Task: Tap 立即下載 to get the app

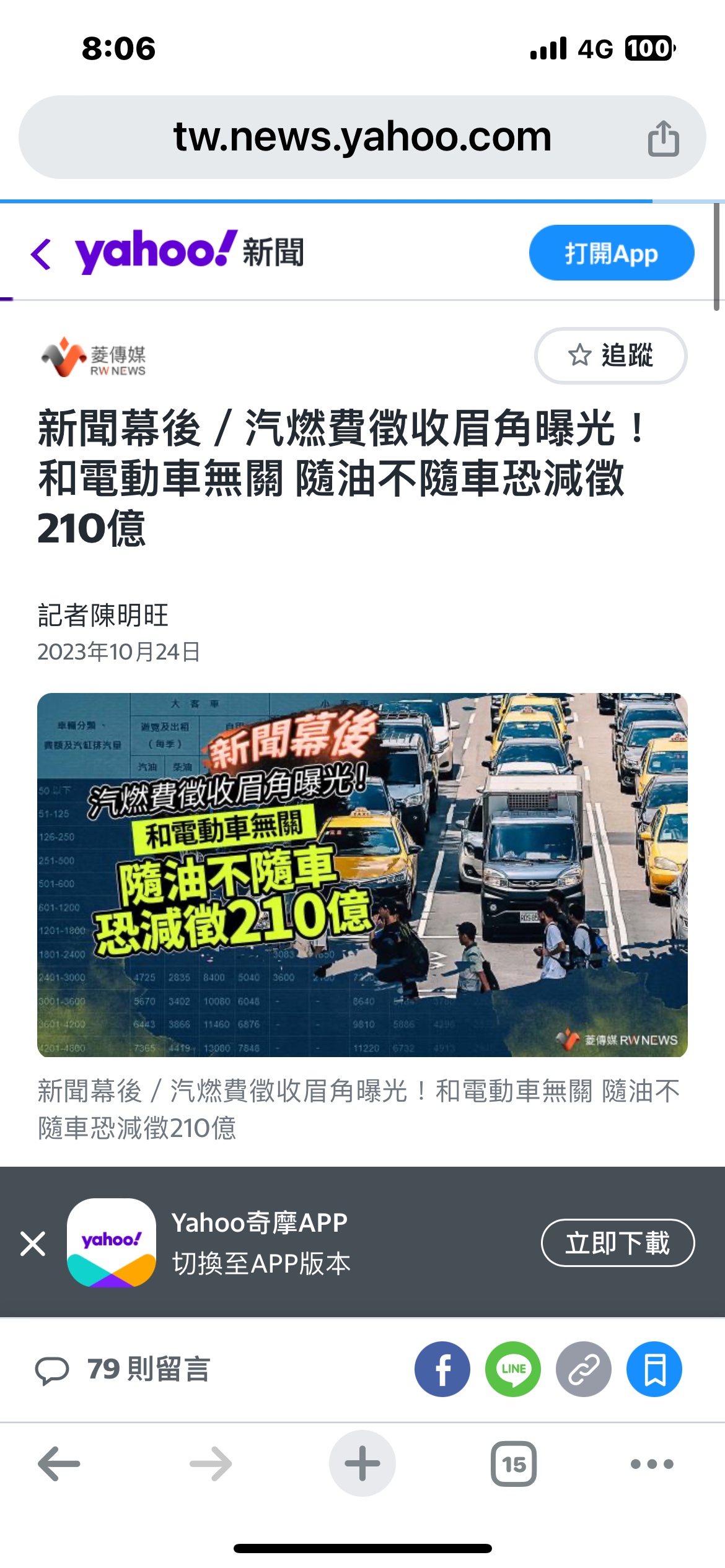Action: tap(617, 1243)
